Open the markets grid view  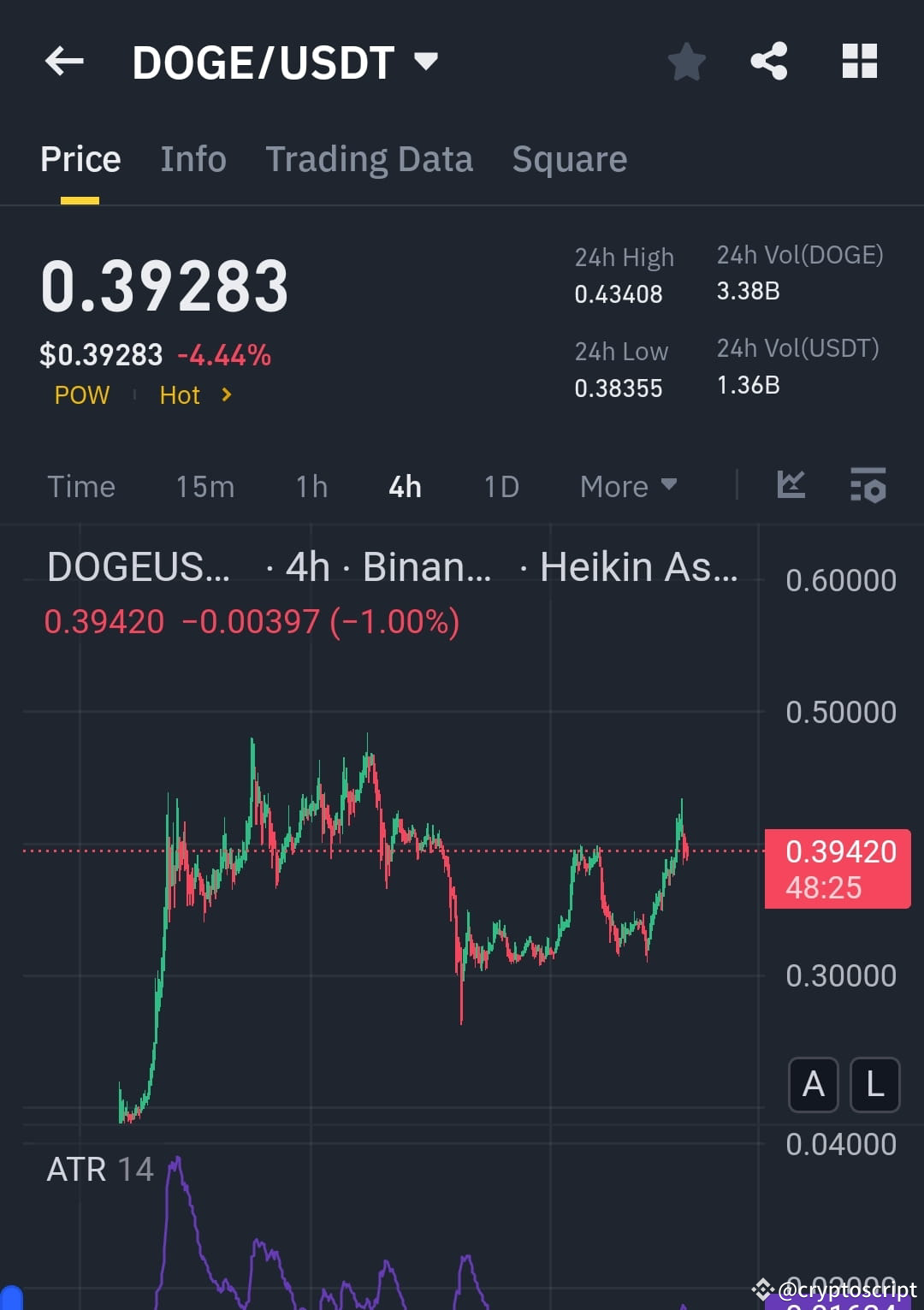click(860, 61)
